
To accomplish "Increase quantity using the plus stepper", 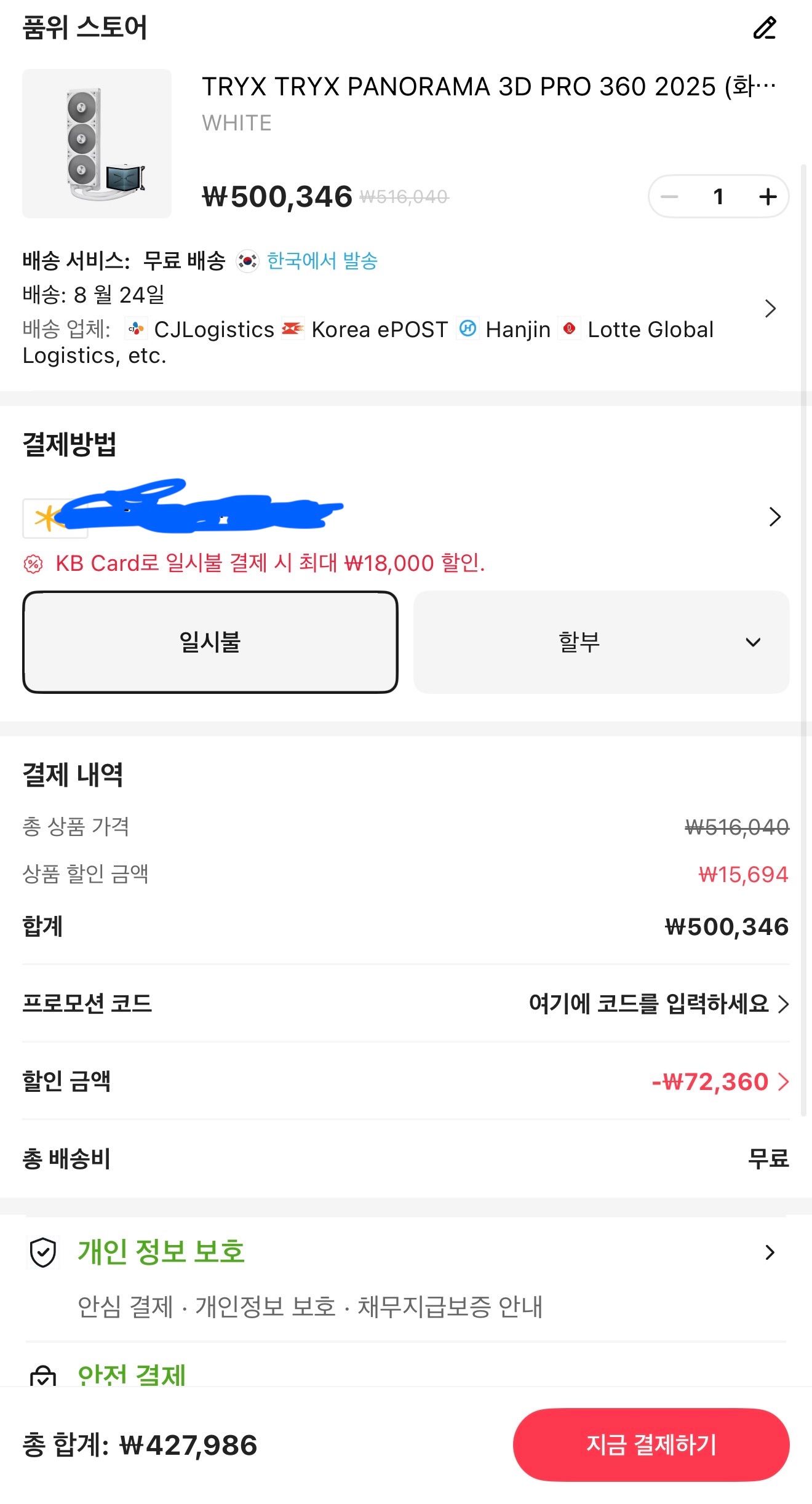I will point(766,197).
